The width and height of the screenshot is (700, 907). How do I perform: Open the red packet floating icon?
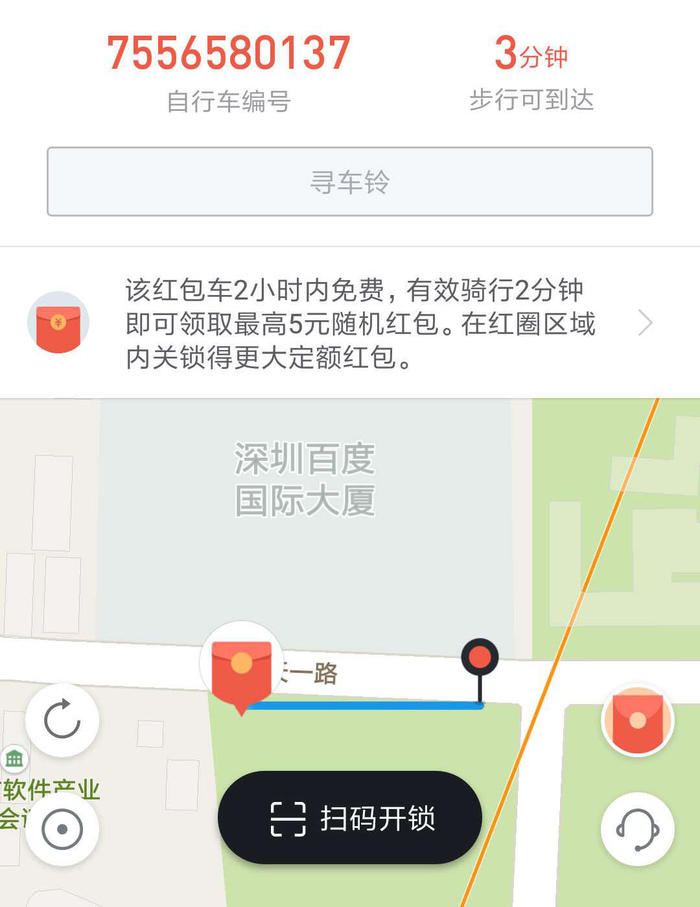tap(637, 719)
